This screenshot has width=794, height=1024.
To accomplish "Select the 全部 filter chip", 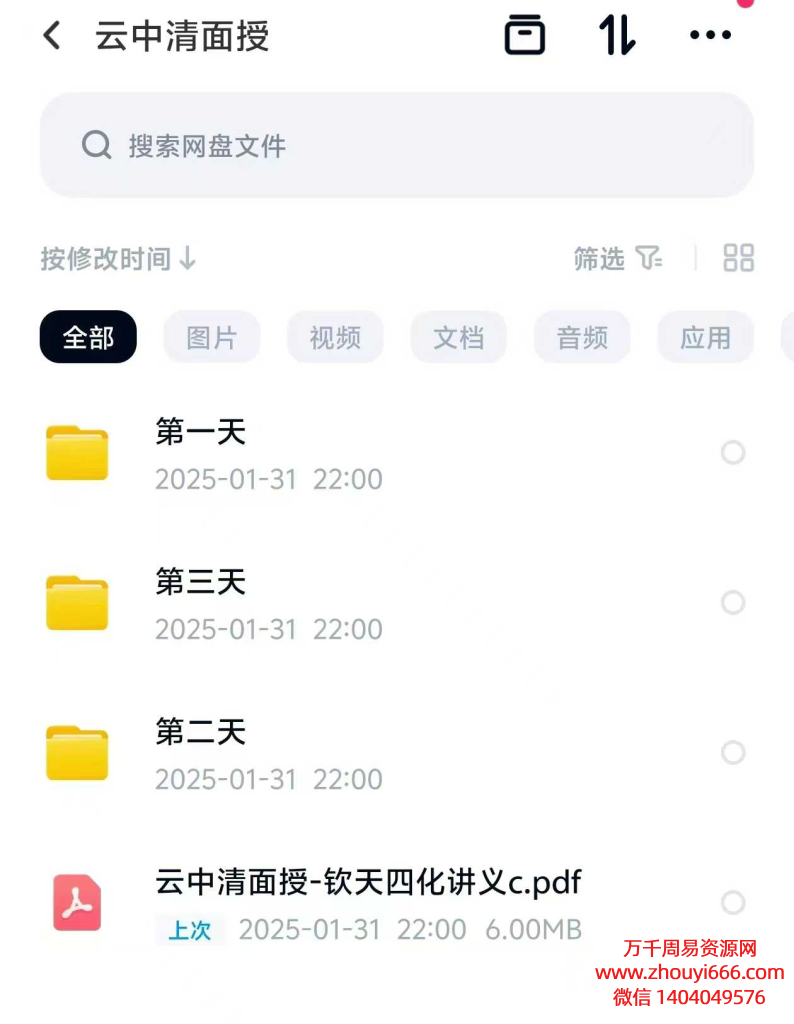I will click(88, 337).
